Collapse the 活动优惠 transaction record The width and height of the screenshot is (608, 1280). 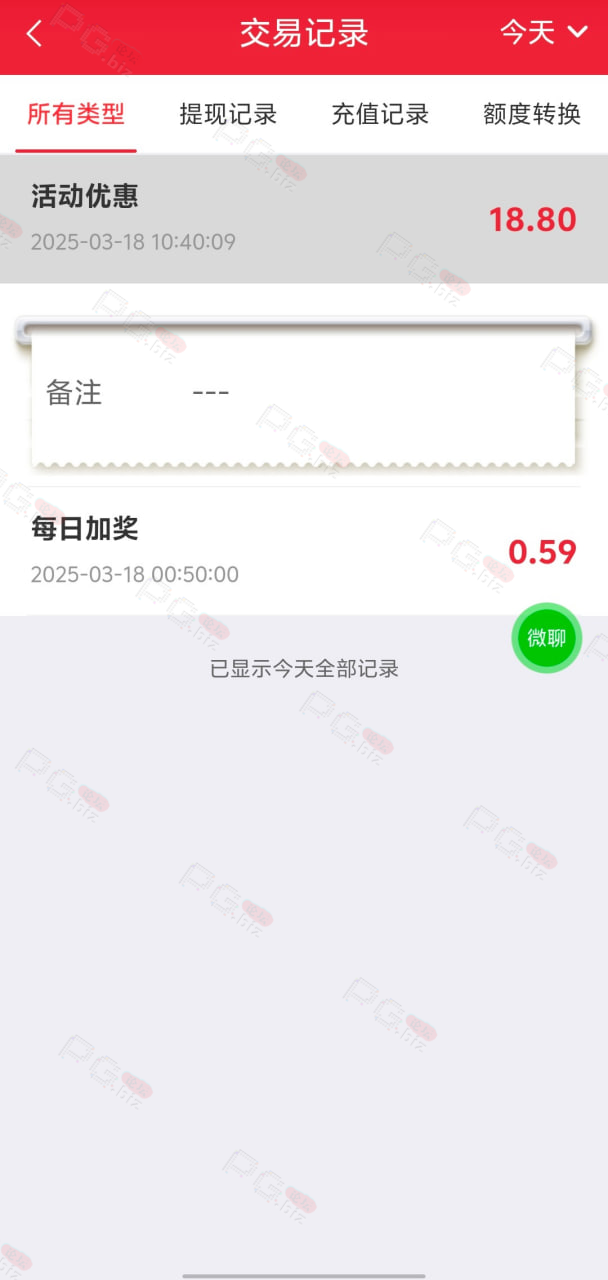[304, 219]
